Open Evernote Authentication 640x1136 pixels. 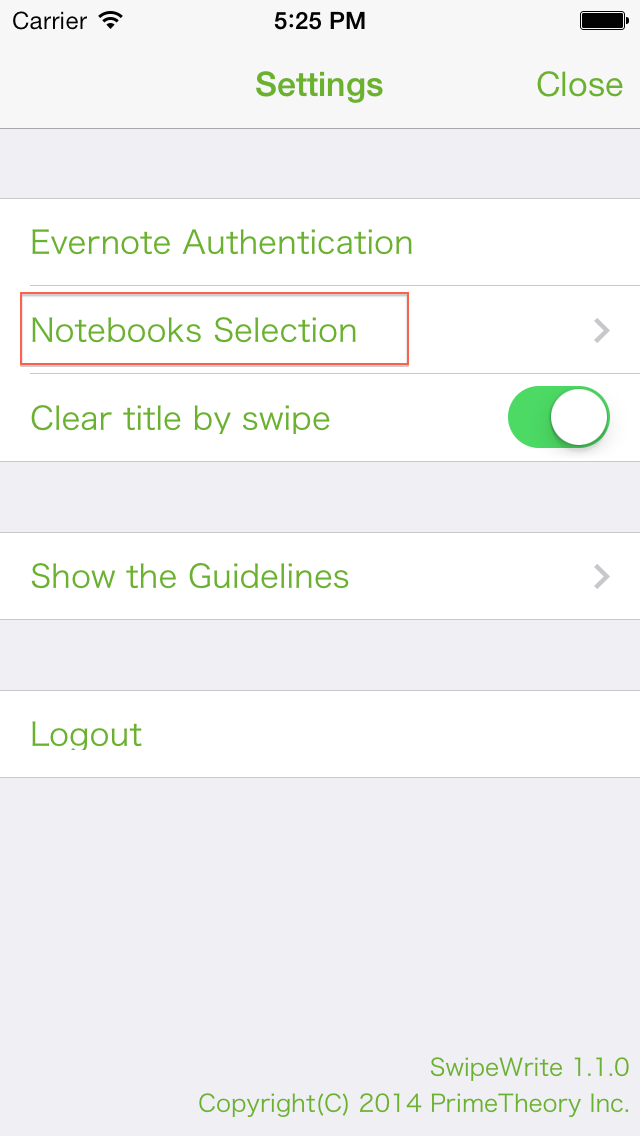tap(320, 242)
